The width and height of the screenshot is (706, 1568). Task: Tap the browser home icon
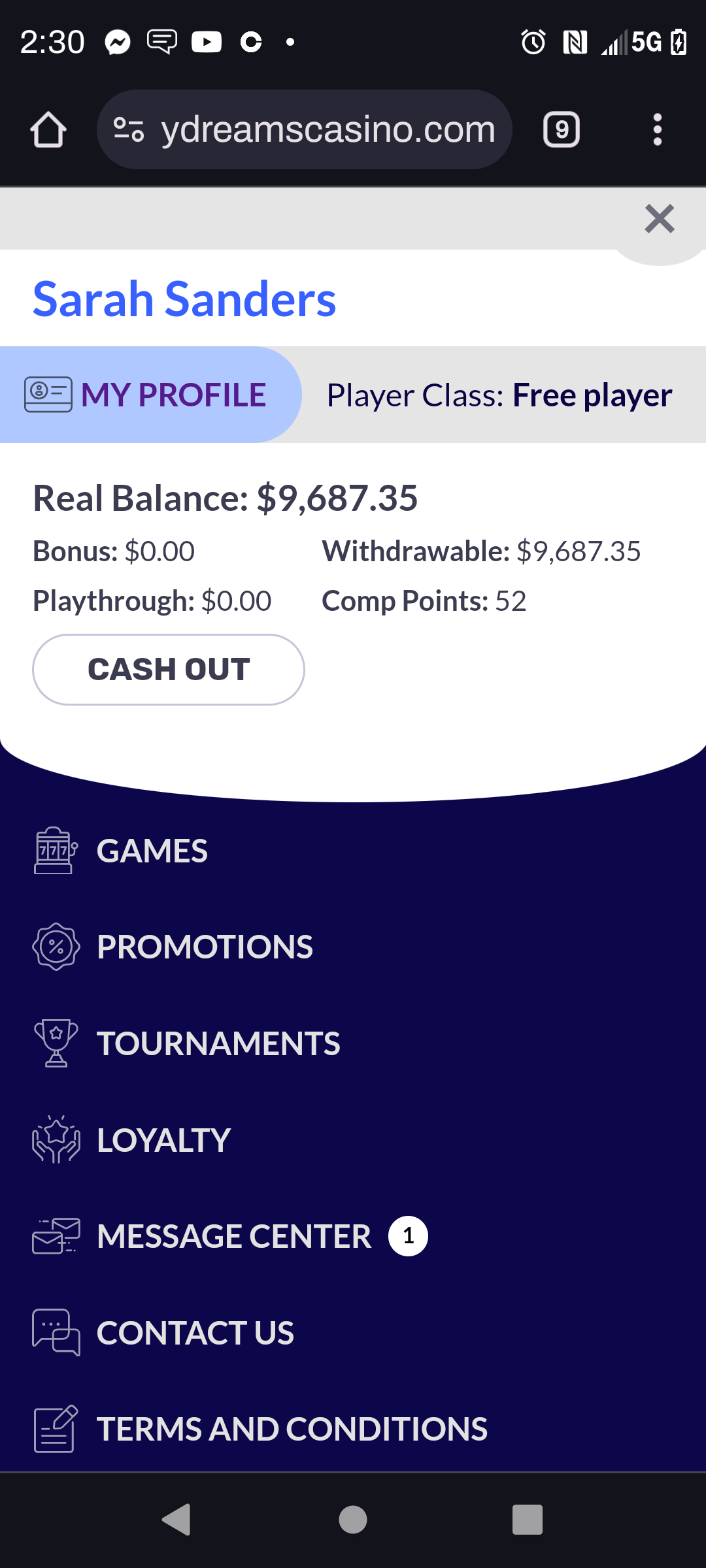[x=48, y=129]
